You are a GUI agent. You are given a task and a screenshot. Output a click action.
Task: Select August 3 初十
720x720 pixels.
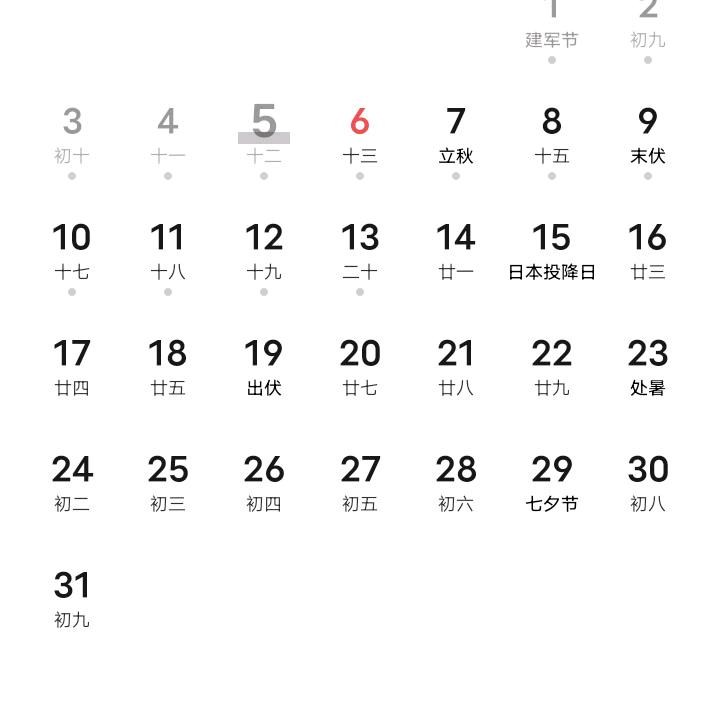[x=72, y=140]
